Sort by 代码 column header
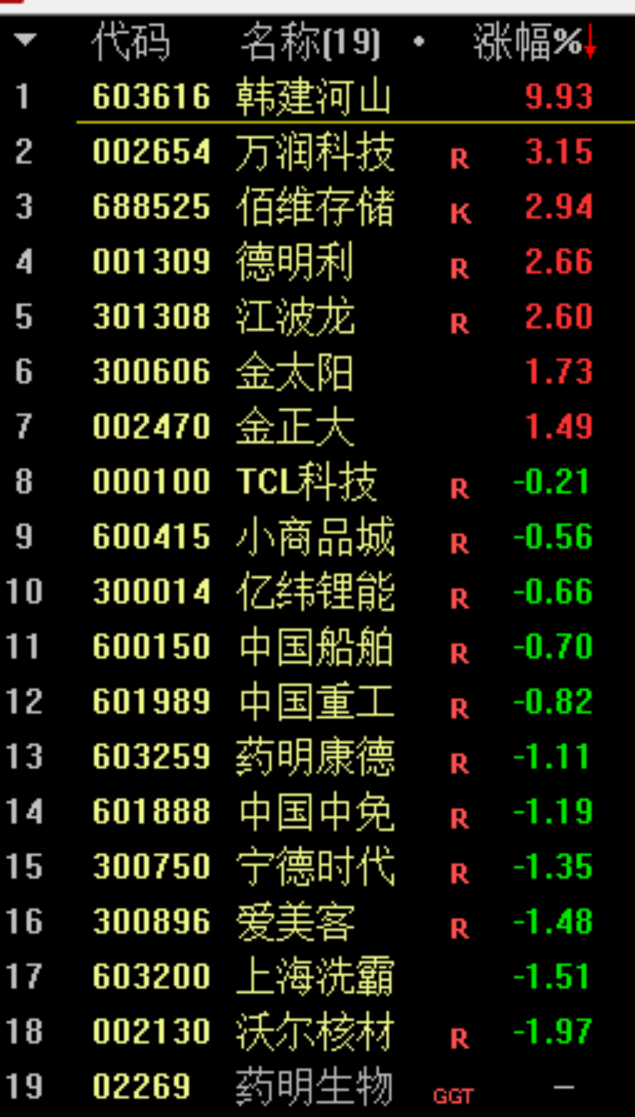Image resolution: width=635 pixels, height=1117 pixels. [x=131, y=42]
